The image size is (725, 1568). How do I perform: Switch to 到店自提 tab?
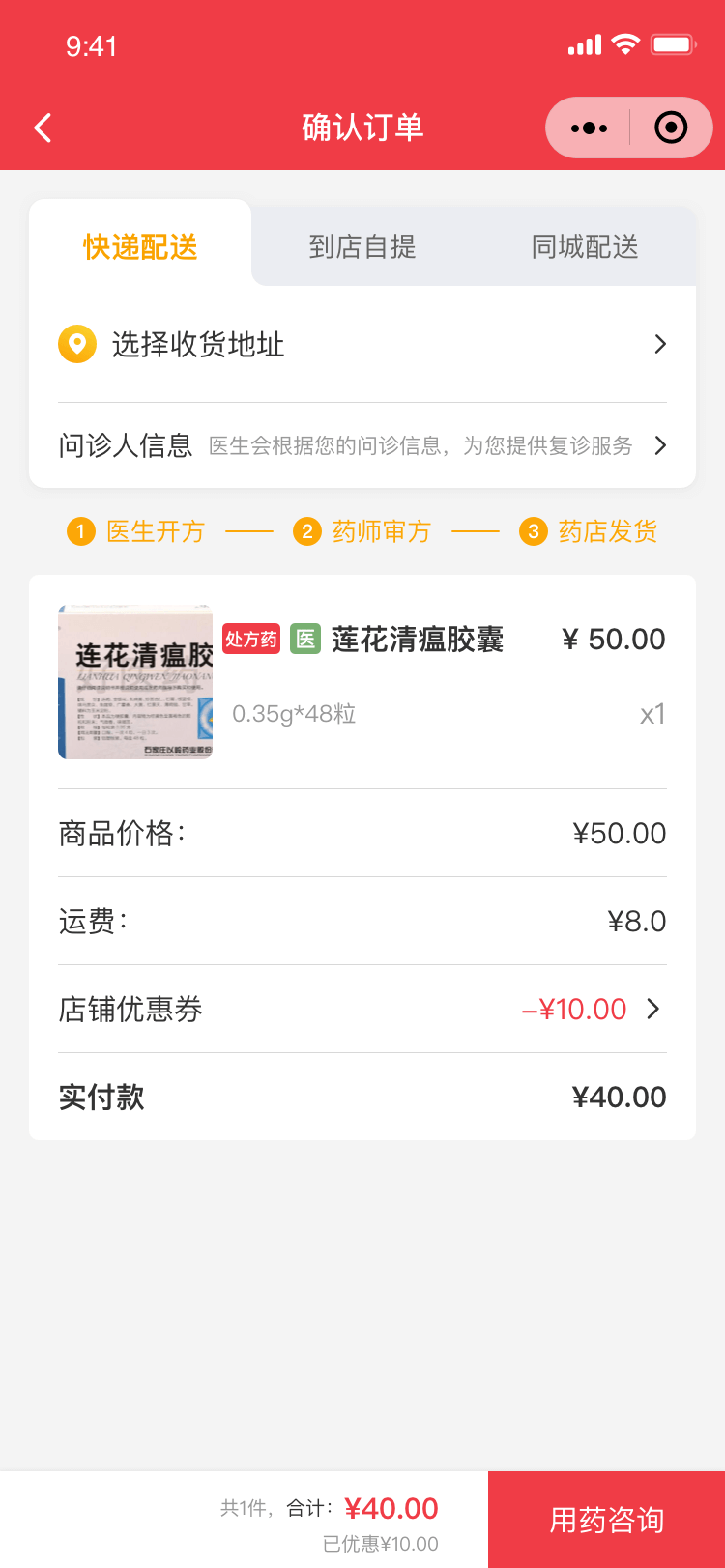coord(362,247)
